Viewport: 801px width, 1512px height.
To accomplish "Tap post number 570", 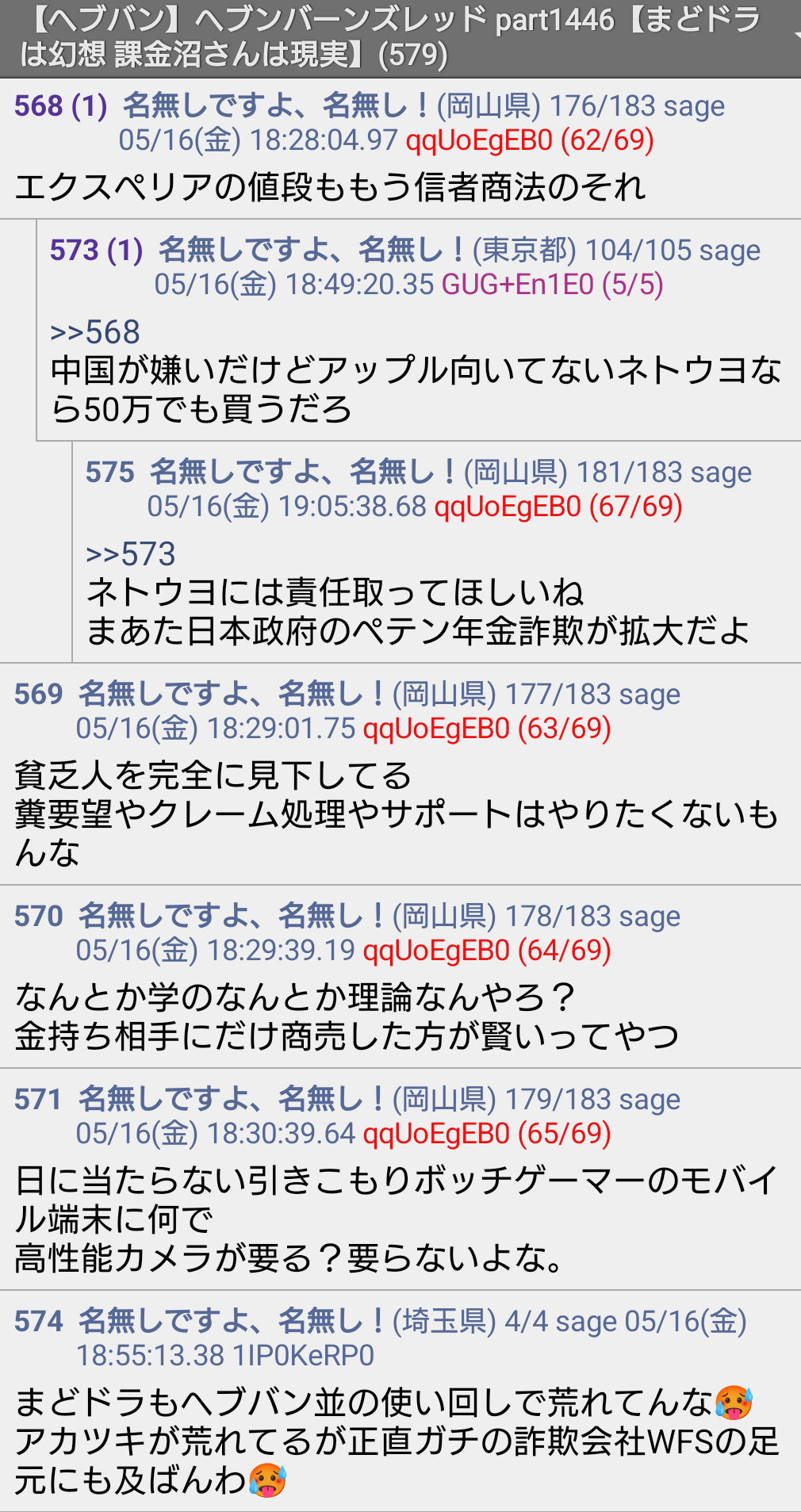I will point(39,916).
